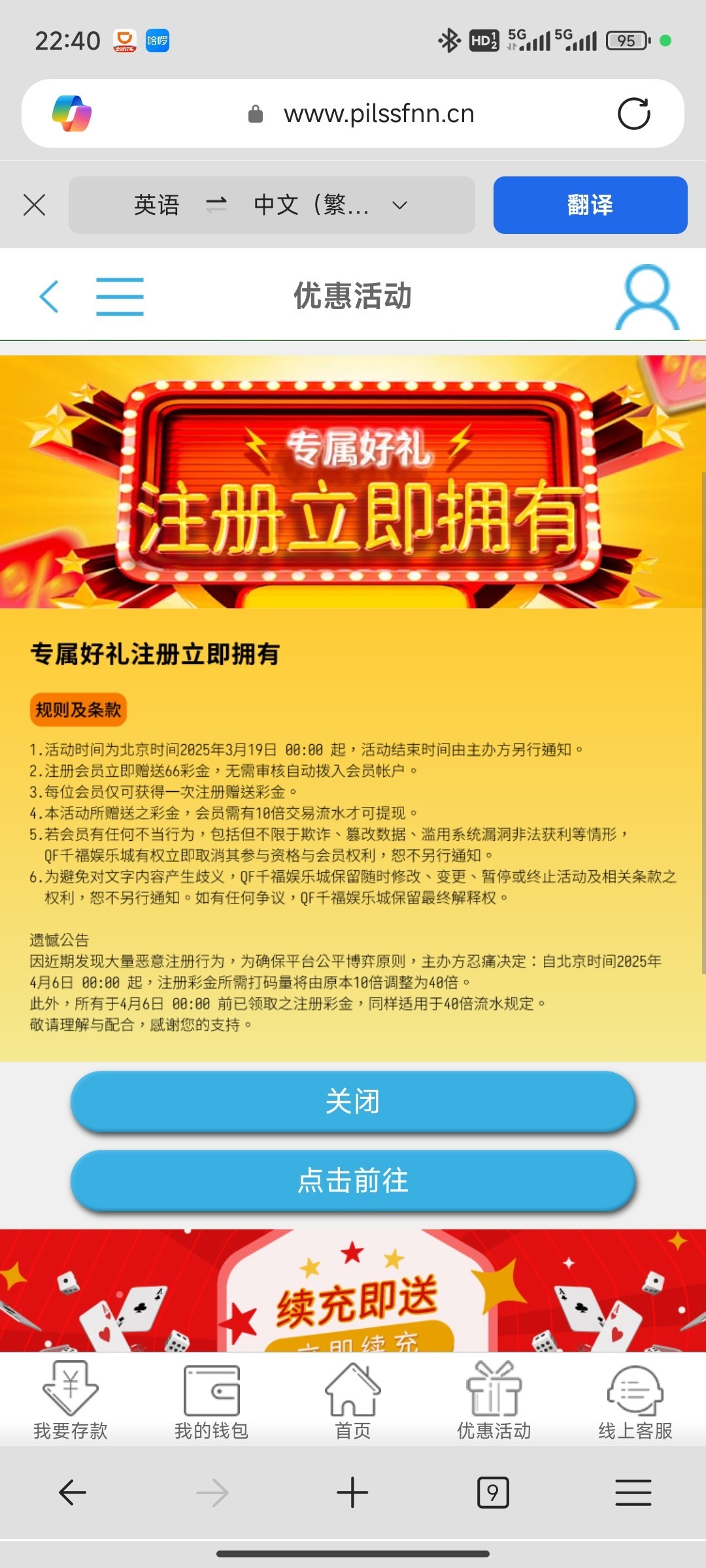The image size is (706, 1568).
Task: Reload the page in the browser
Action: (x=633, y=114)
